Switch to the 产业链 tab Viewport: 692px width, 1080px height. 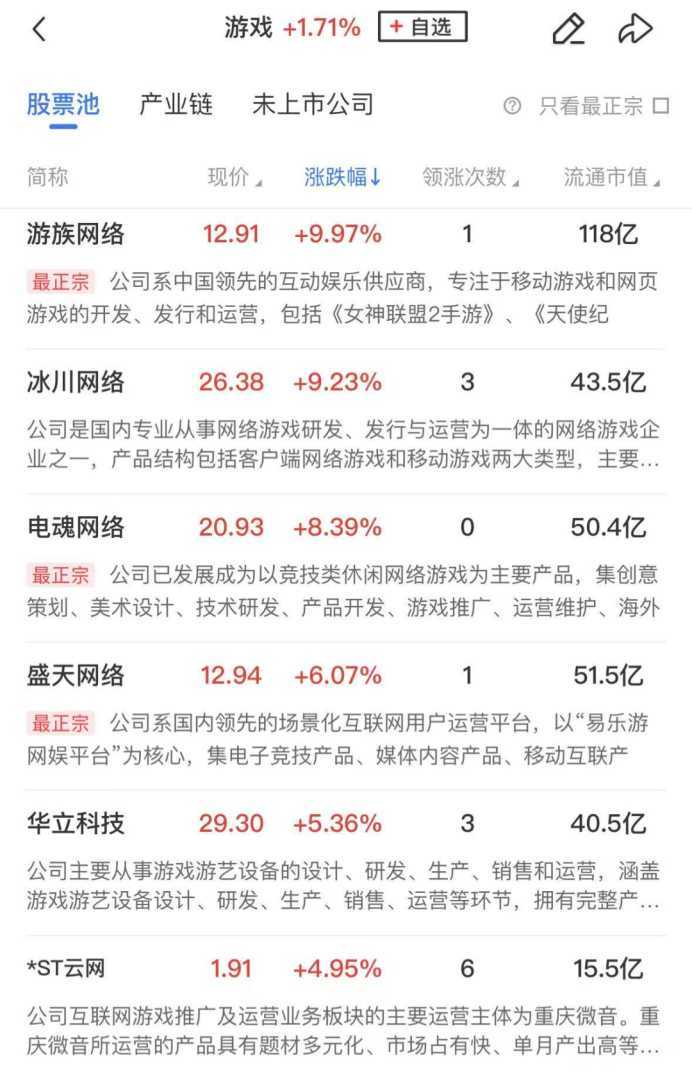176,104
